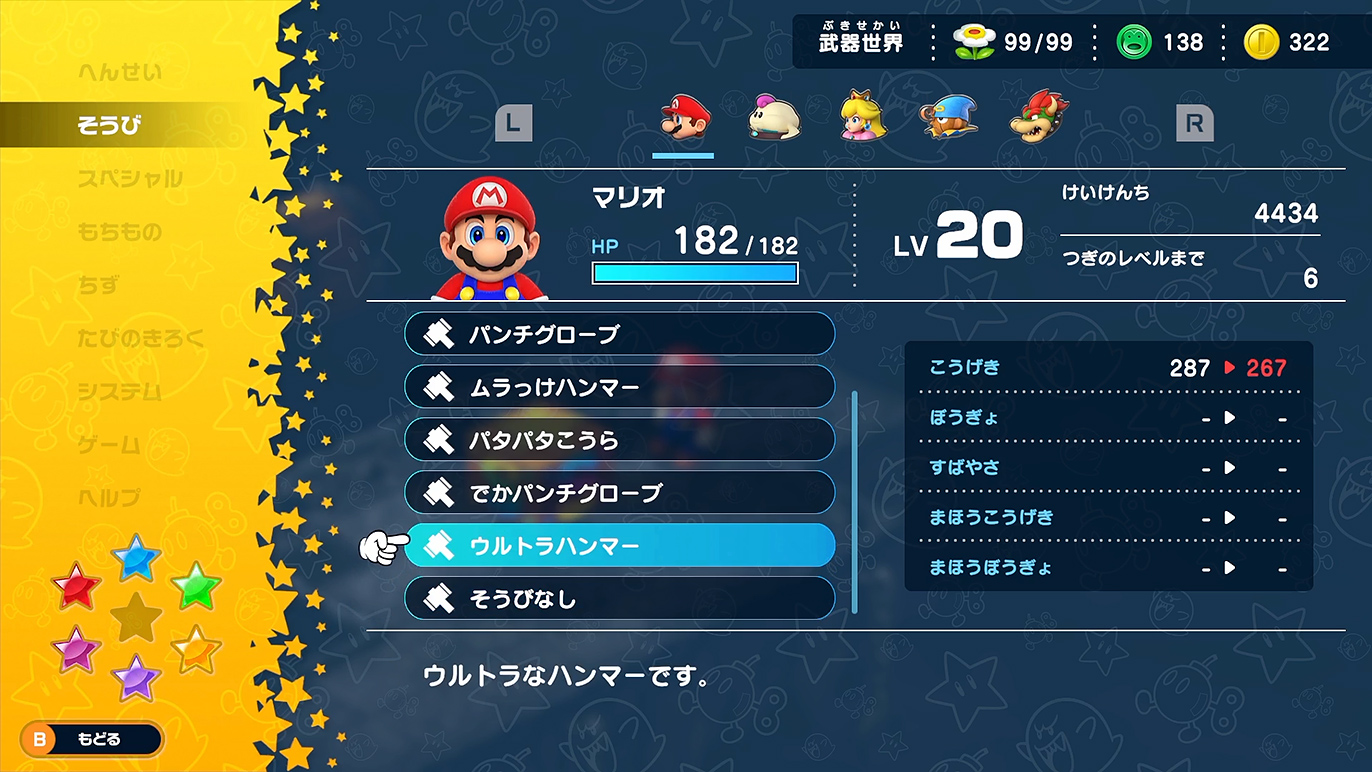
Task: Equip the ウルトラハンマー
Action: (x=619, y=546)
